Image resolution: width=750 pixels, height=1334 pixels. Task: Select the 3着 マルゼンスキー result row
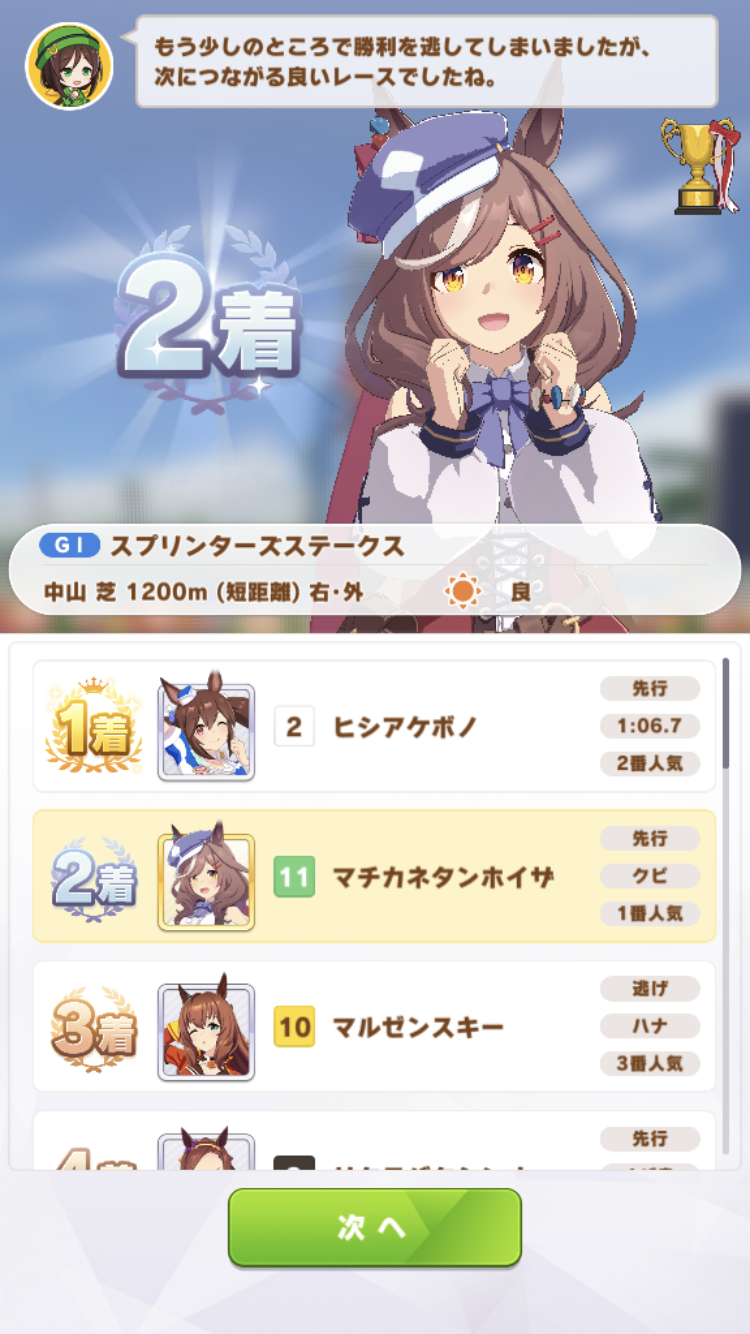[374, 1026]
